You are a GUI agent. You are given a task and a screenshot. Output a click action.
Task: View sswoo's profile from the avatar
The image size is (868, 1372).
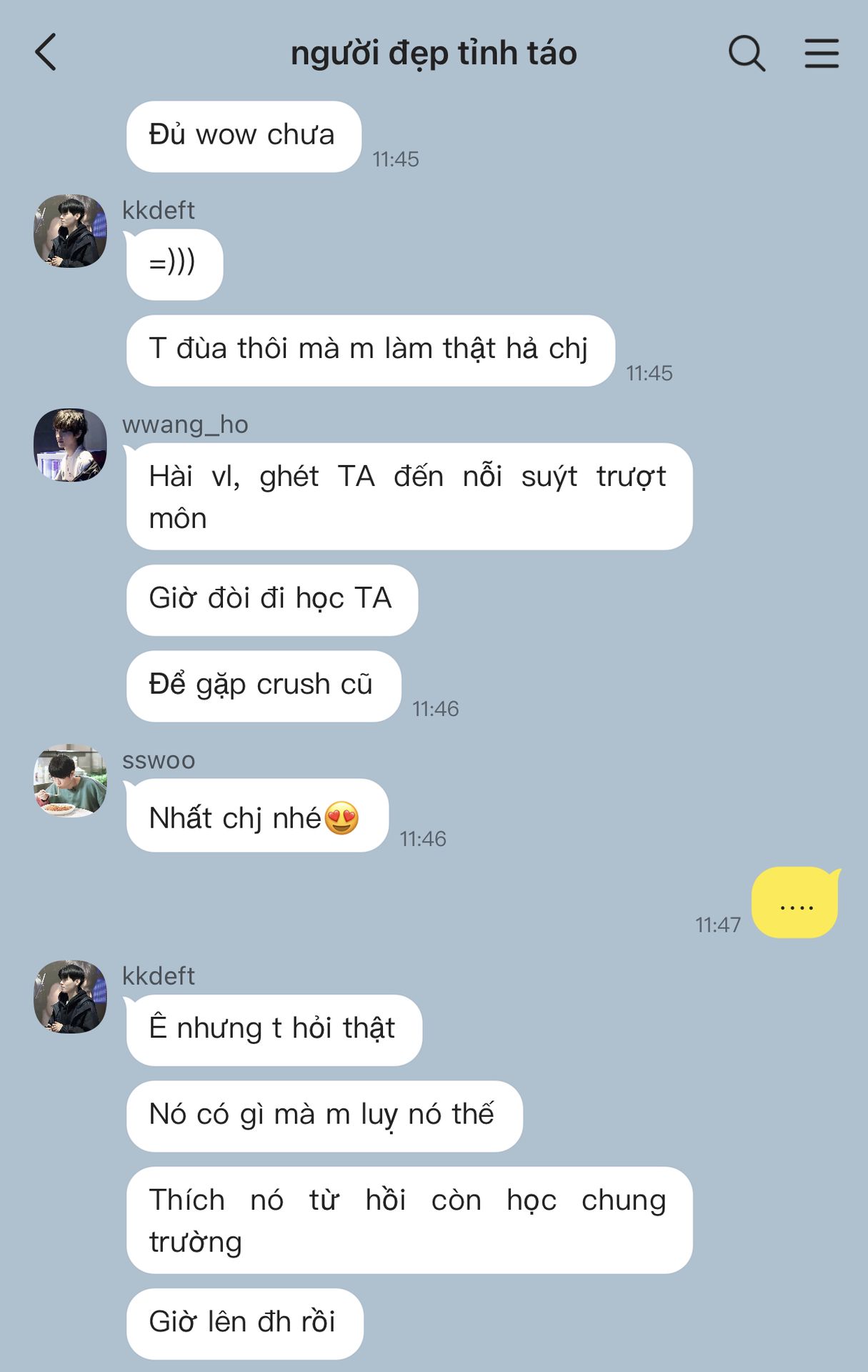[x=70, y=780]
